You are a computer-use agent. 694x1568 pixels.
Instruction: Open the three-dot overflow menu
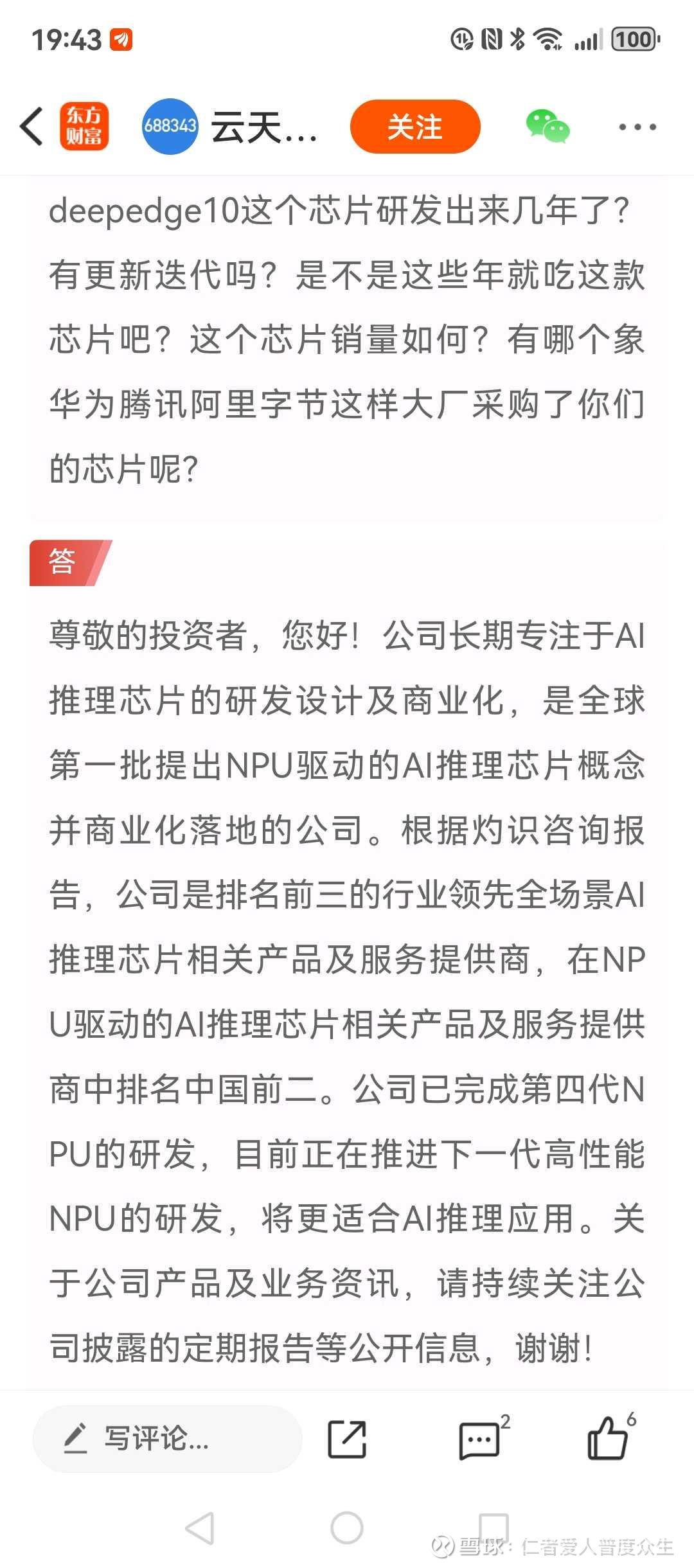tap(637, 127)
